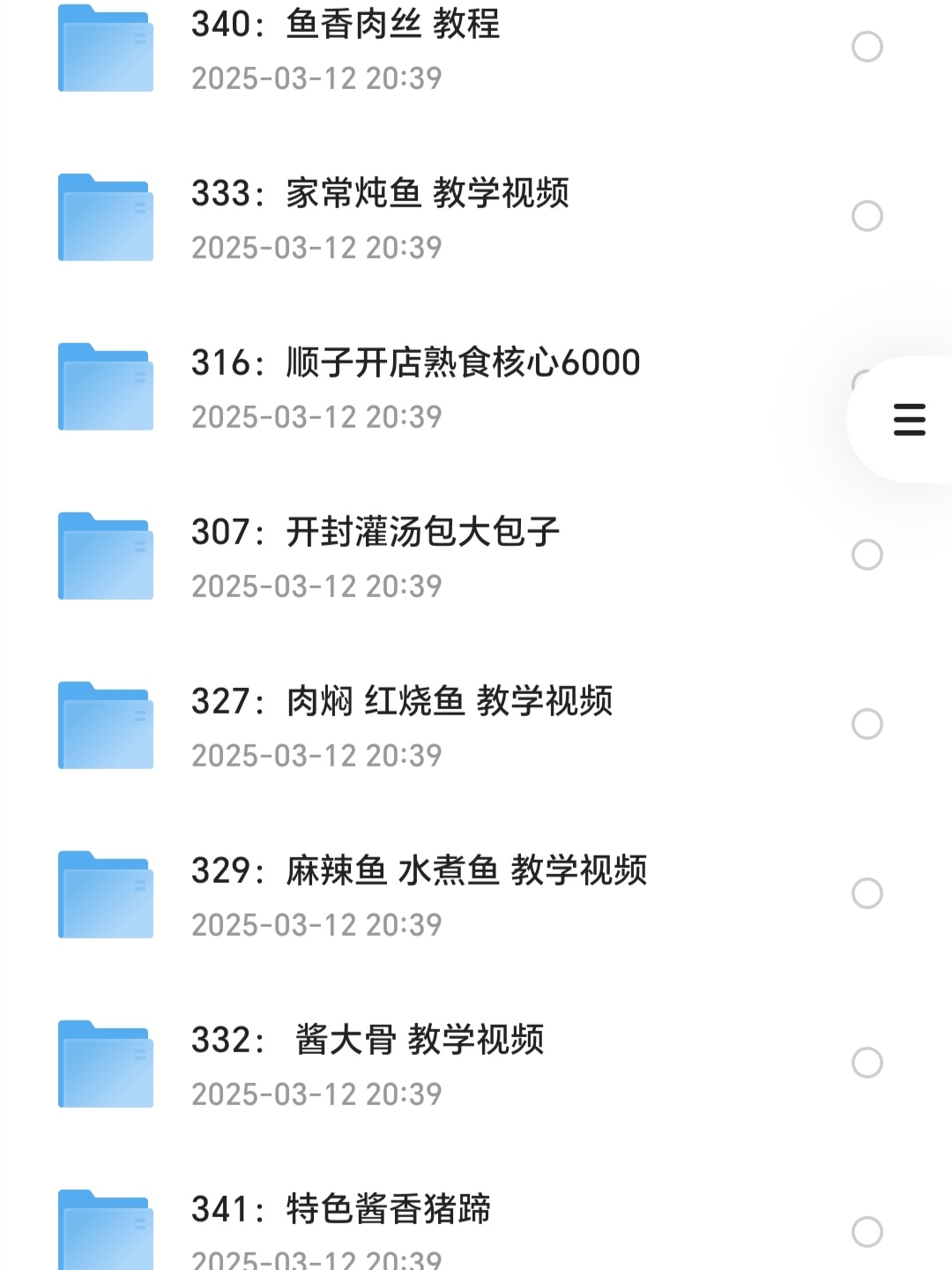Select the circle for 333 家常炖鱼
Viewport: 952px width, 1270px height.
[x=867, y=216]
